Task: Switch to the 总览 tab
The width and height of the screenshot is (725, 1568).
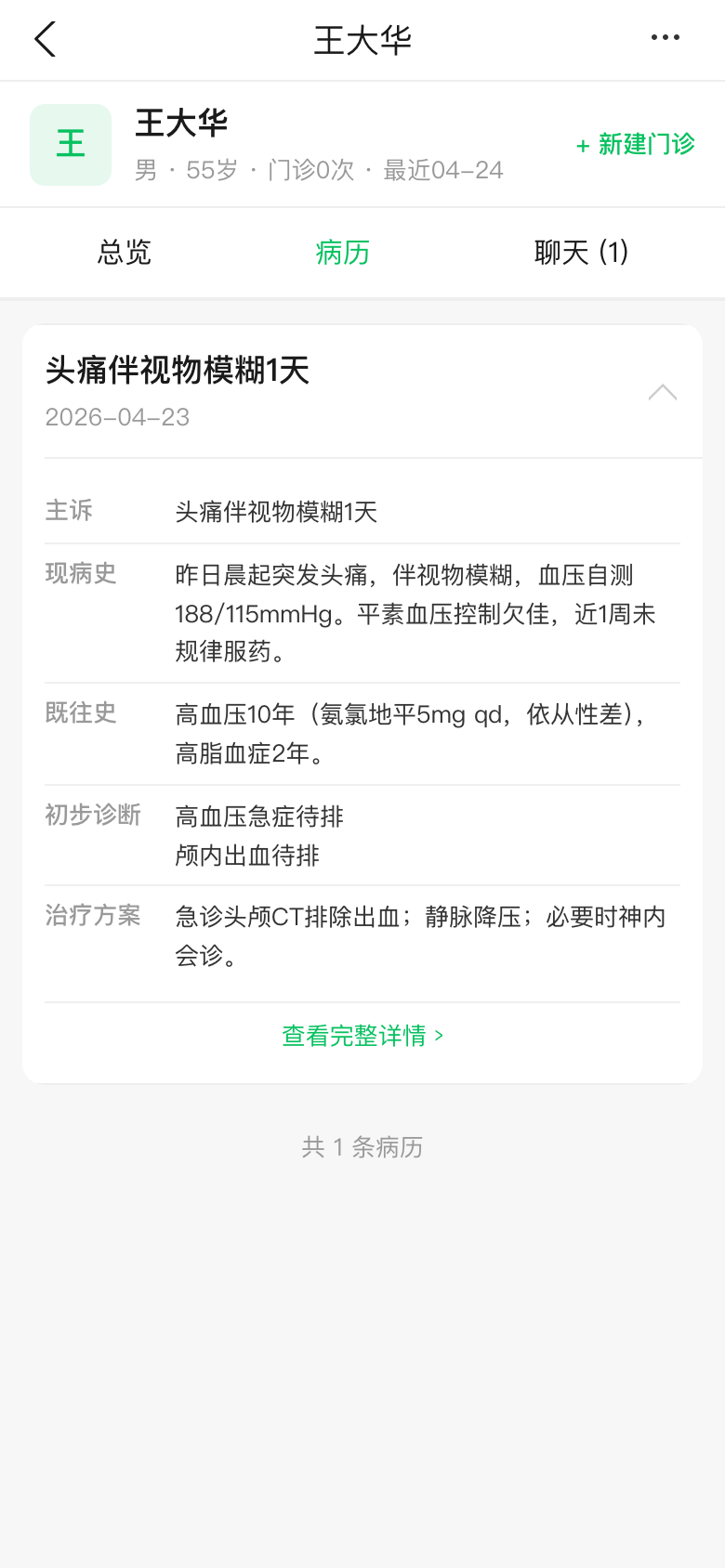Action: [x=125, y=253]
